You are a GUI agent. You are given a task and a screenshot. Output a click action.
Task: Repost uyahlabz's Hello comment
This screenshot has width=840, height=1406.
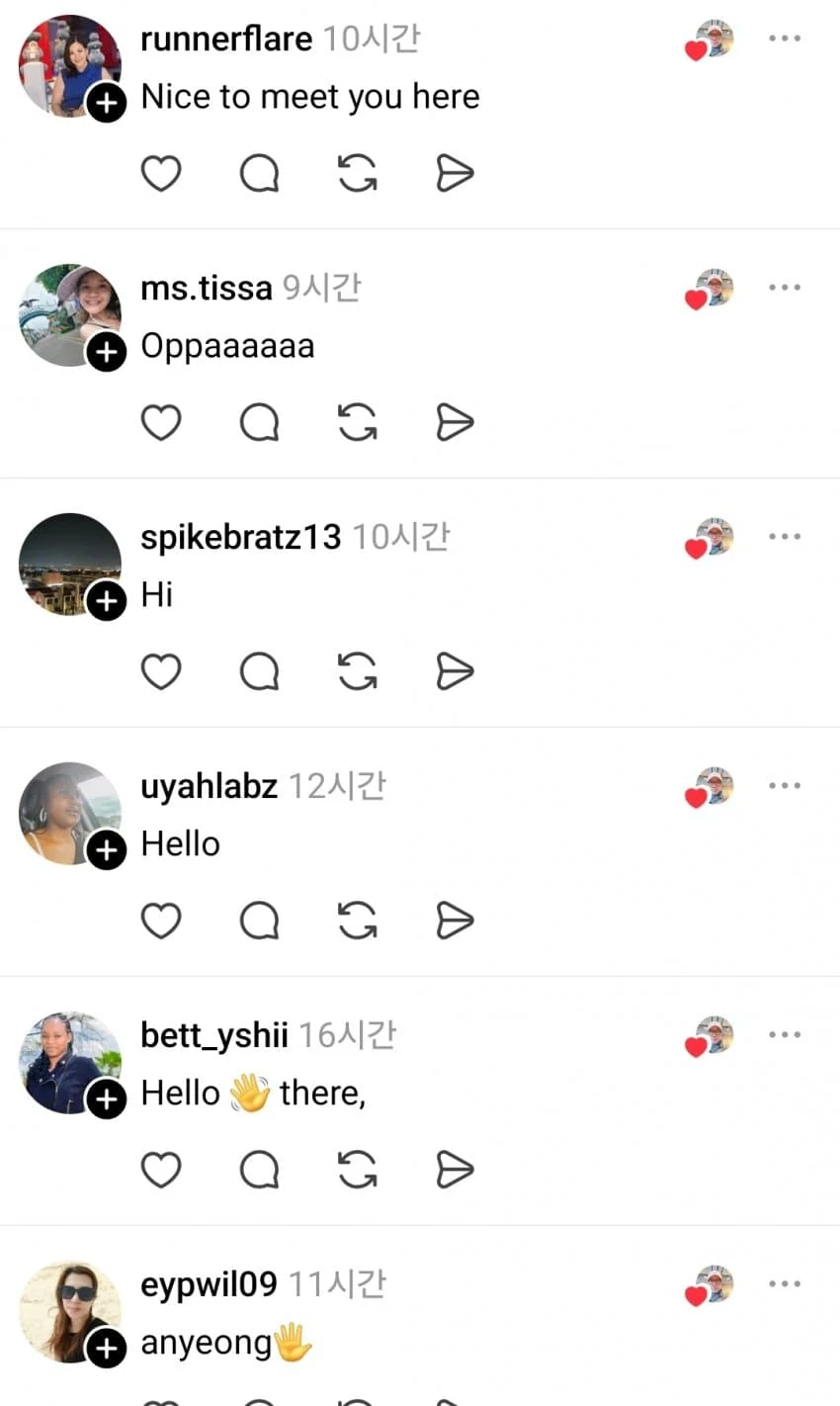coord(357,922)
